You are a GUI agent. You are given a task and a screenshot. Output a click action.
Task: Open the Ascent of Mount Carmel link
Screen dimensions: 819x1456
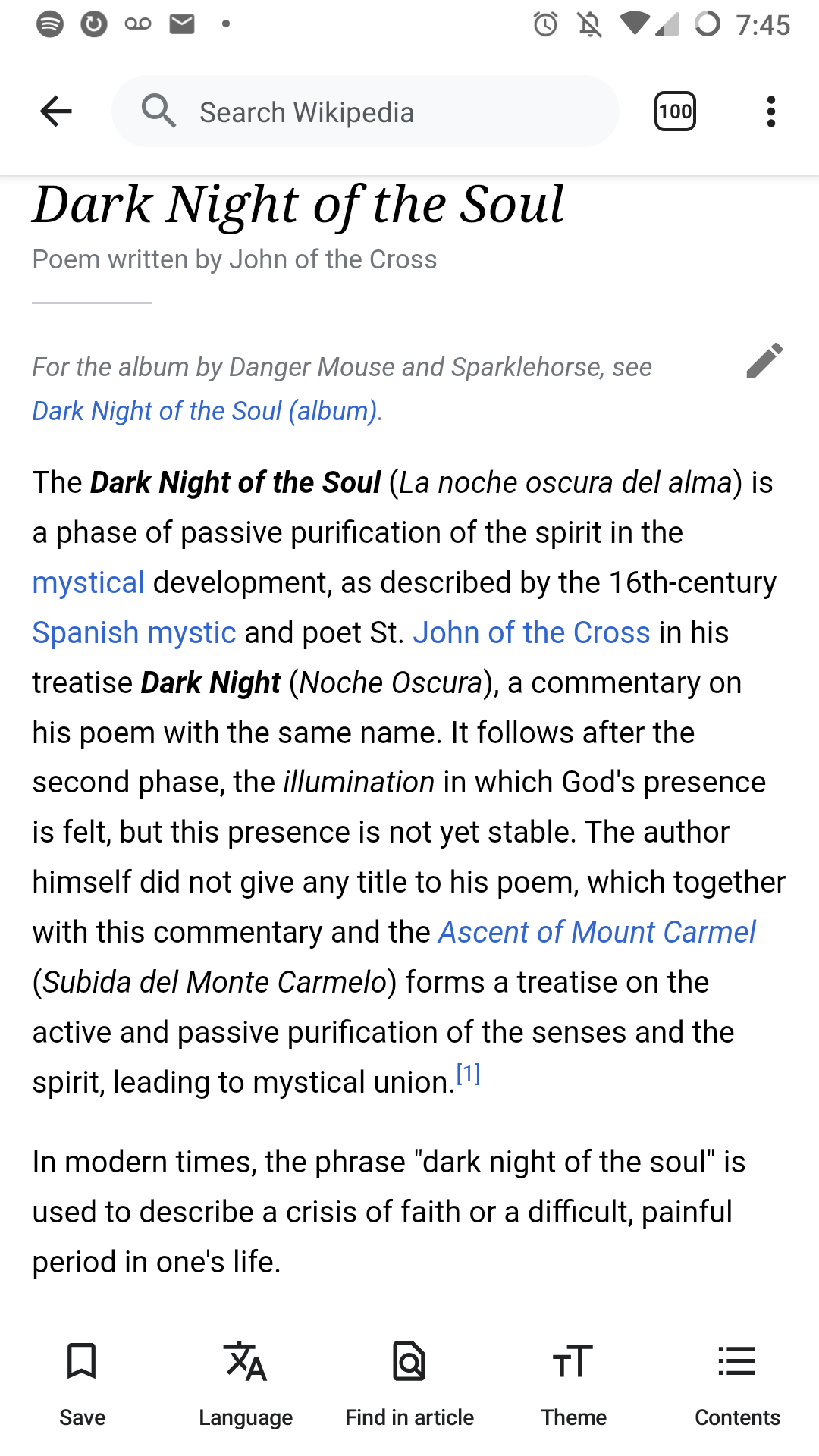tap(597, 932)
